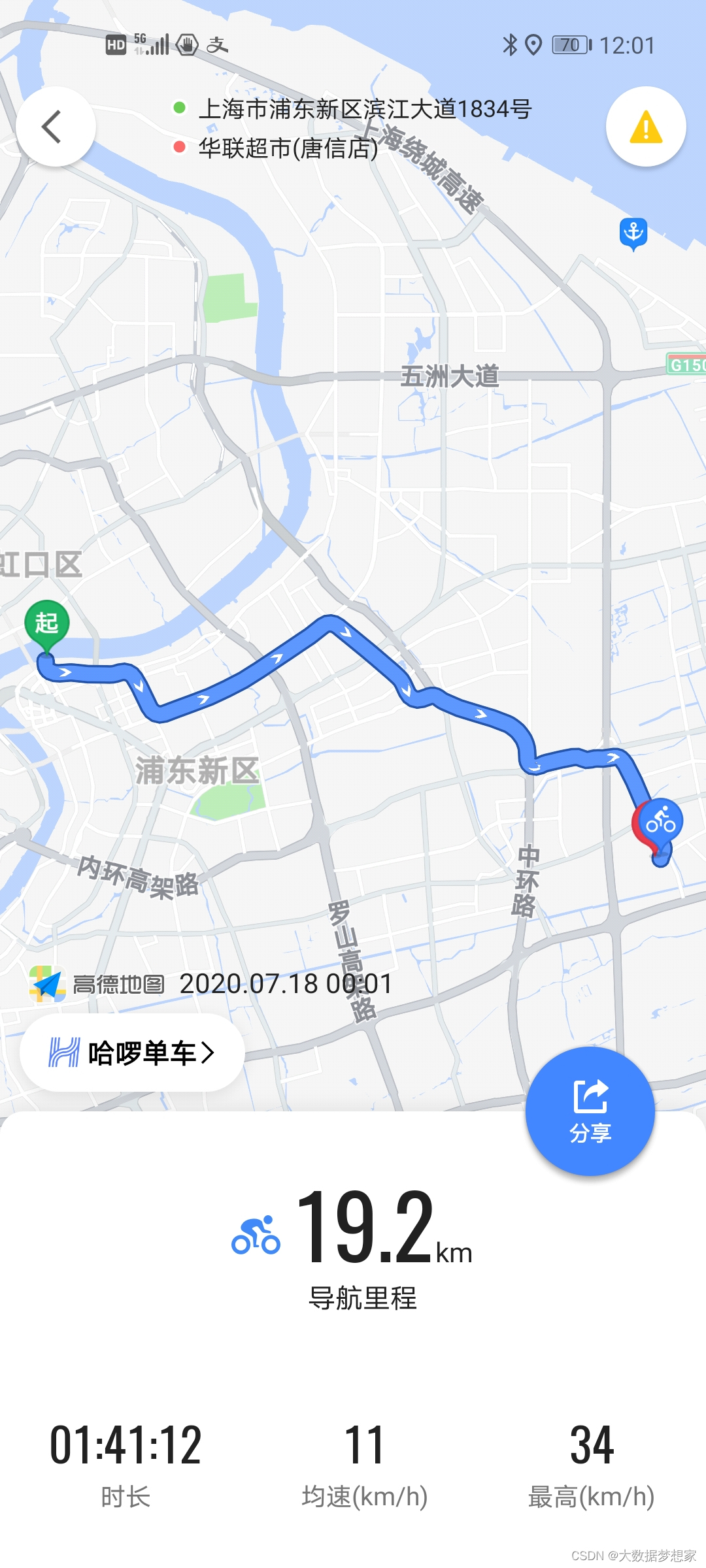Go back using the arrow button
This screenshot has height=1568, width=706.
(x=56, y=127)
